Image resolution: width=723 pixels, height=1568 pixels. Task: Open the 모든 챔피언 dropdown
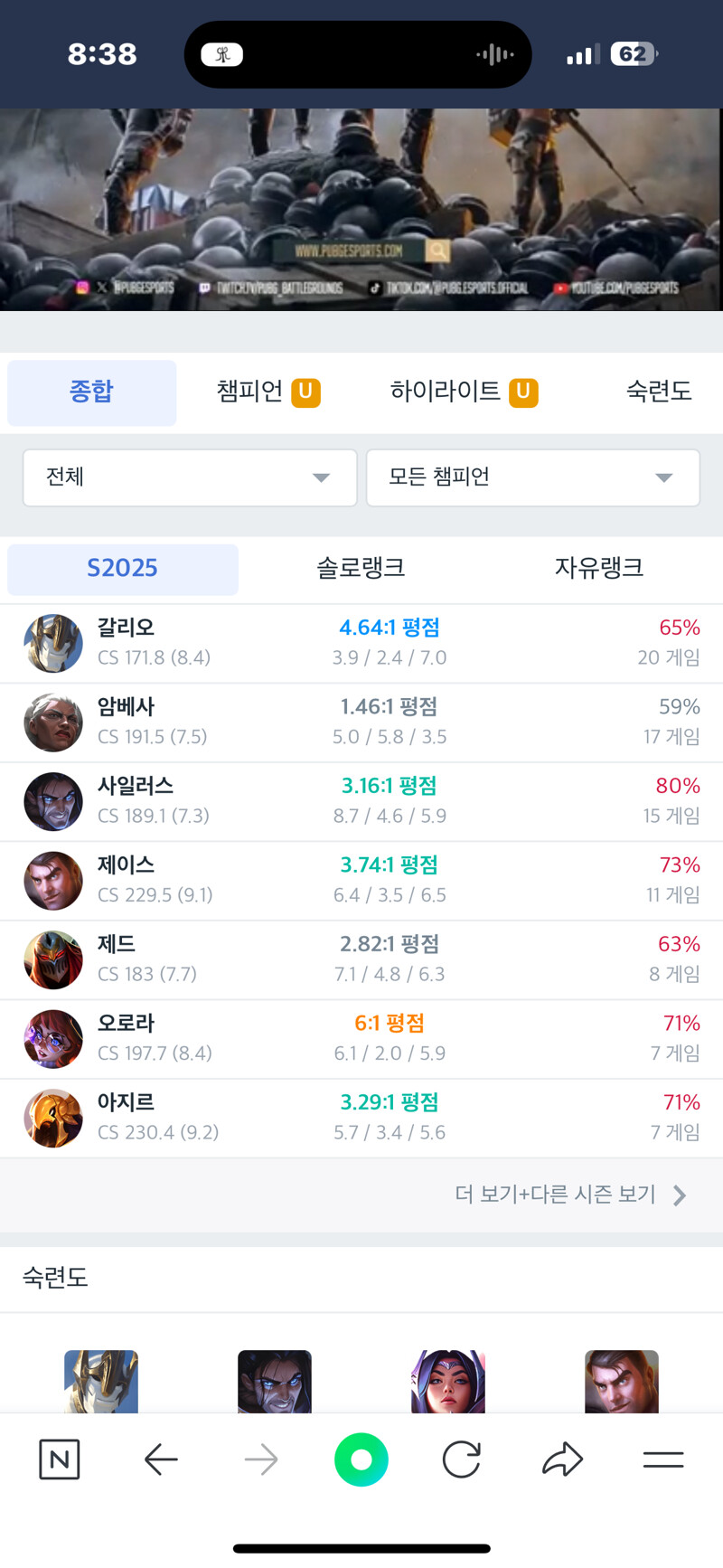click(x=532, y=477)
